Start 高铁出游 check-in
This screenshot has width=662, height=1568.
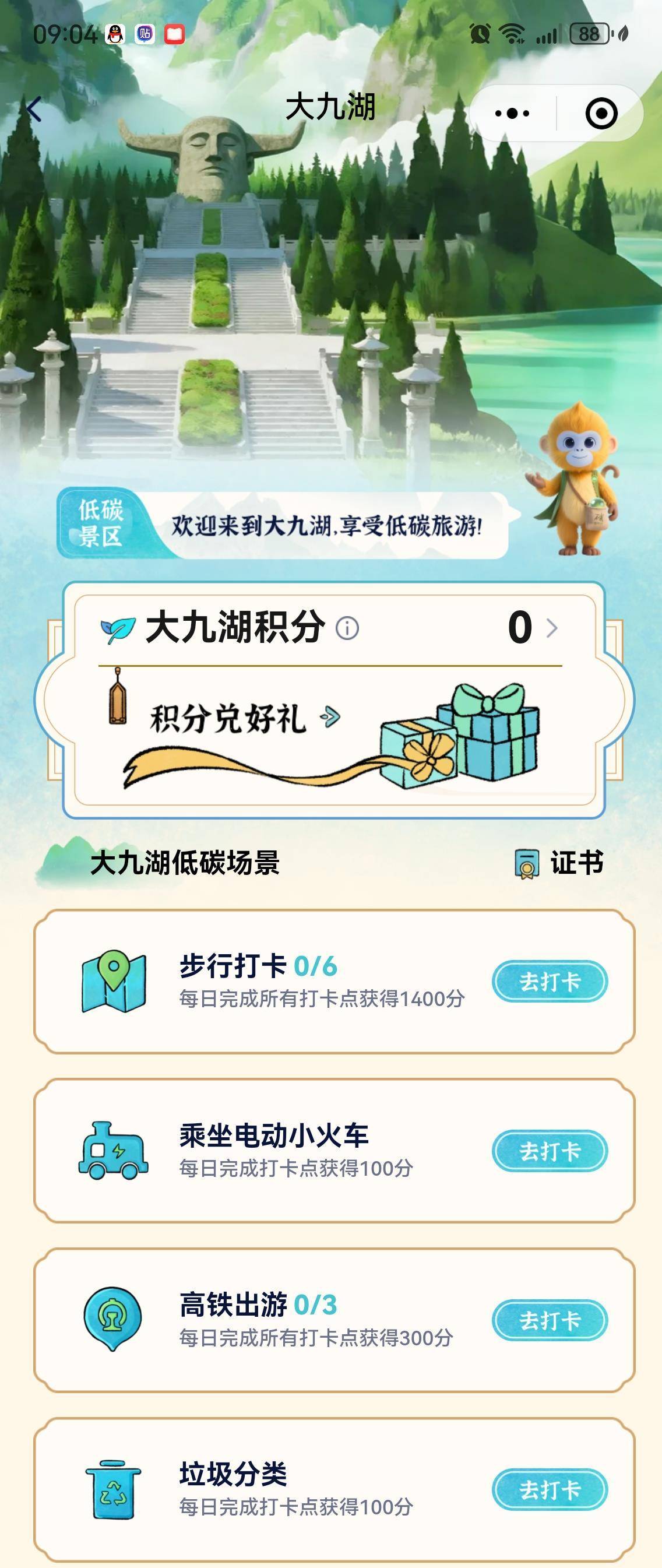coord(550,1320)
